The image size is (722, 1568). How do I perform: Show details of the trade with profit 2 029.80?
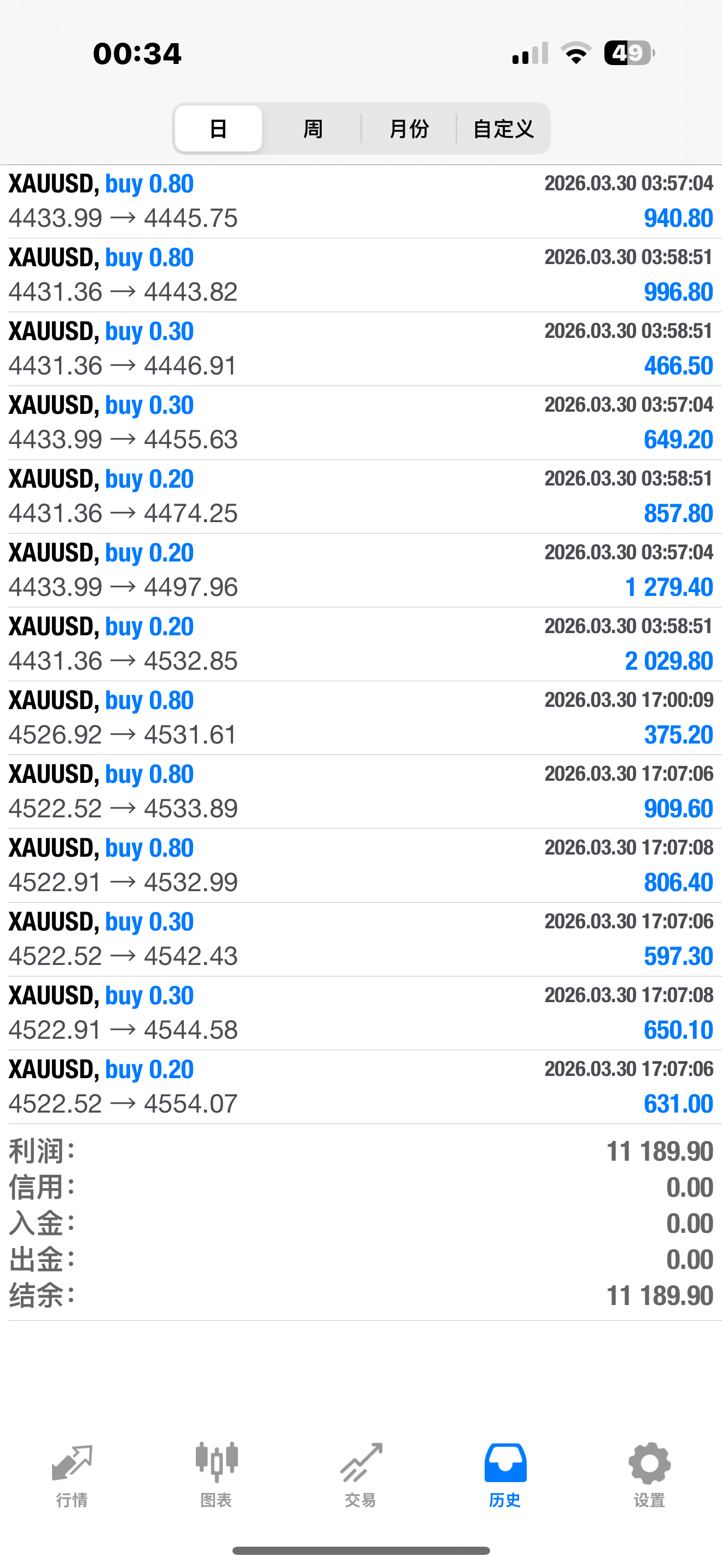[360, 644]
